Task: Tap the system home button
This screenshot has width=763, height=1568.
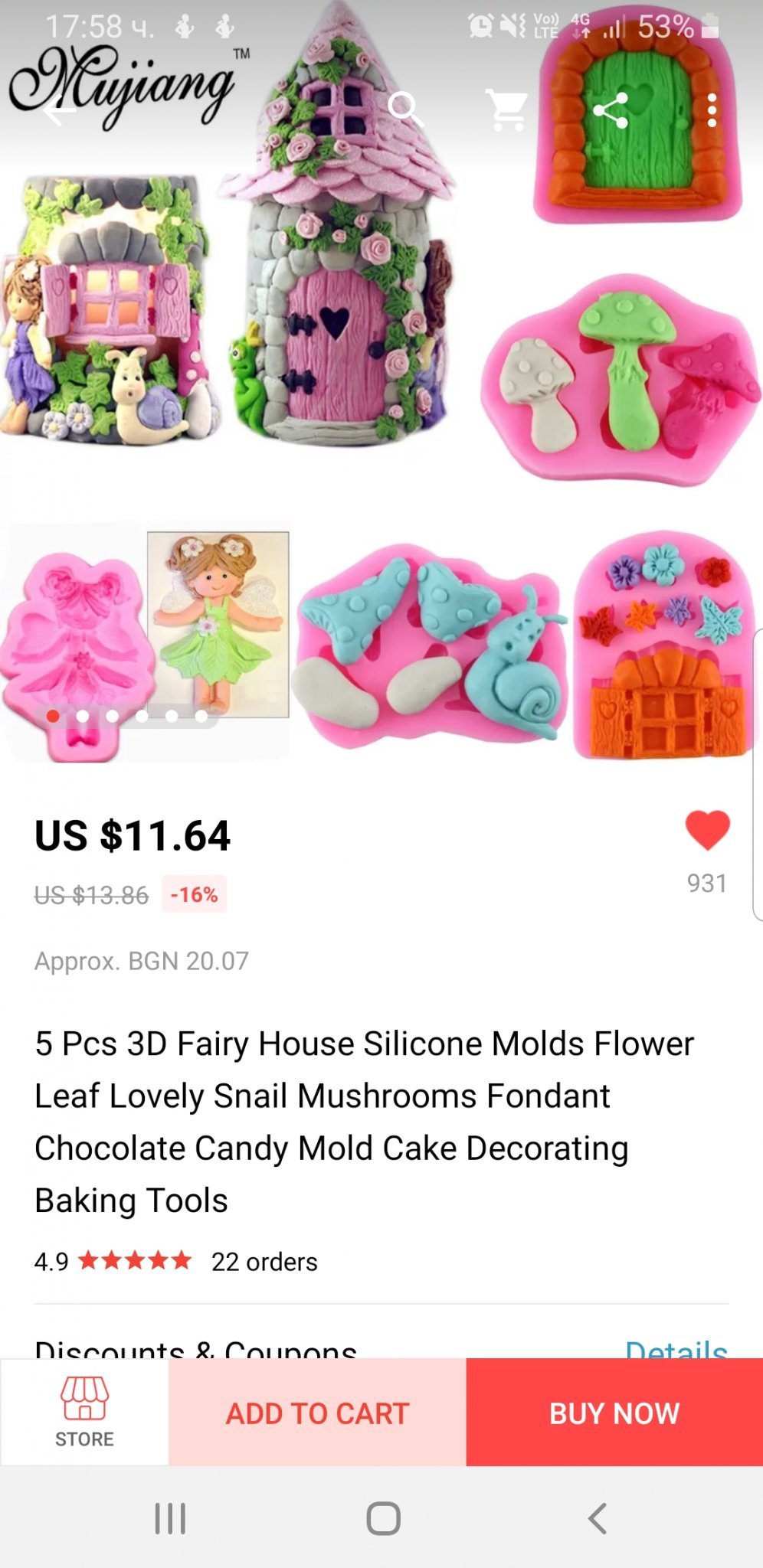Action: [x=383, y=1518]
